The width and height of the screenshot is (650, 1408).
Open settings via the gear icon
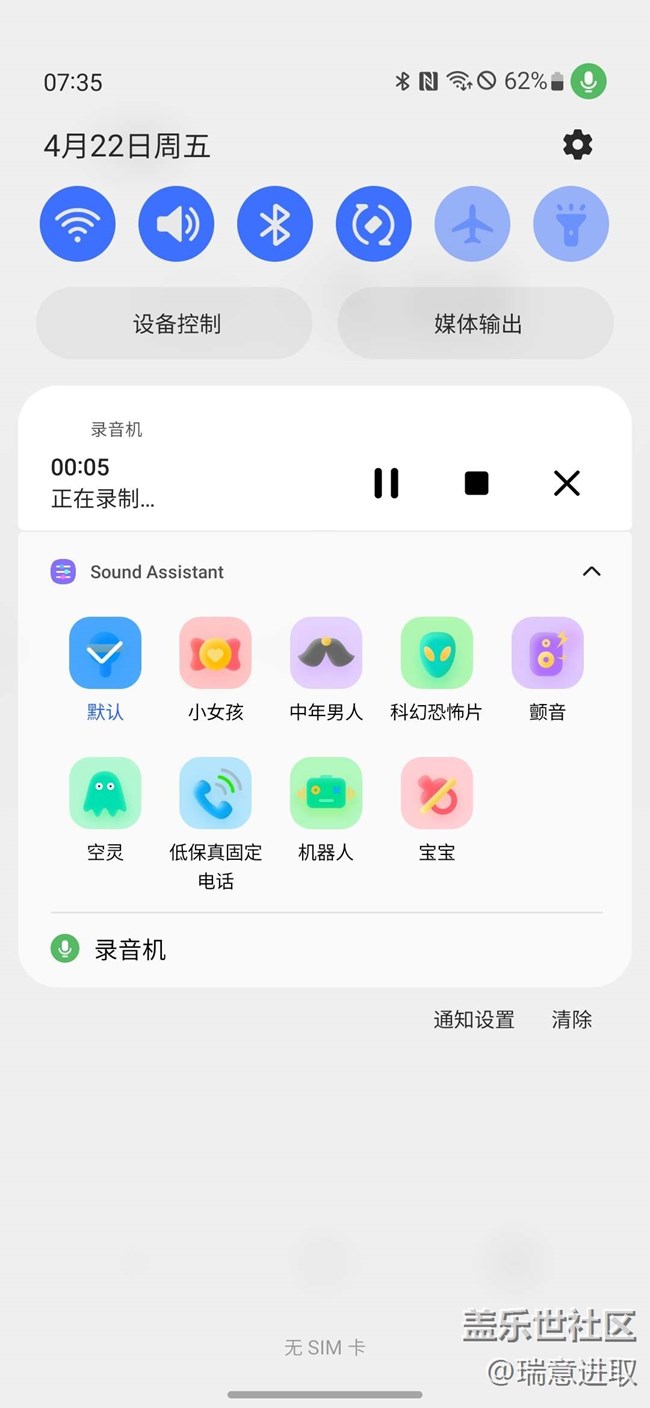click(577, 145)
